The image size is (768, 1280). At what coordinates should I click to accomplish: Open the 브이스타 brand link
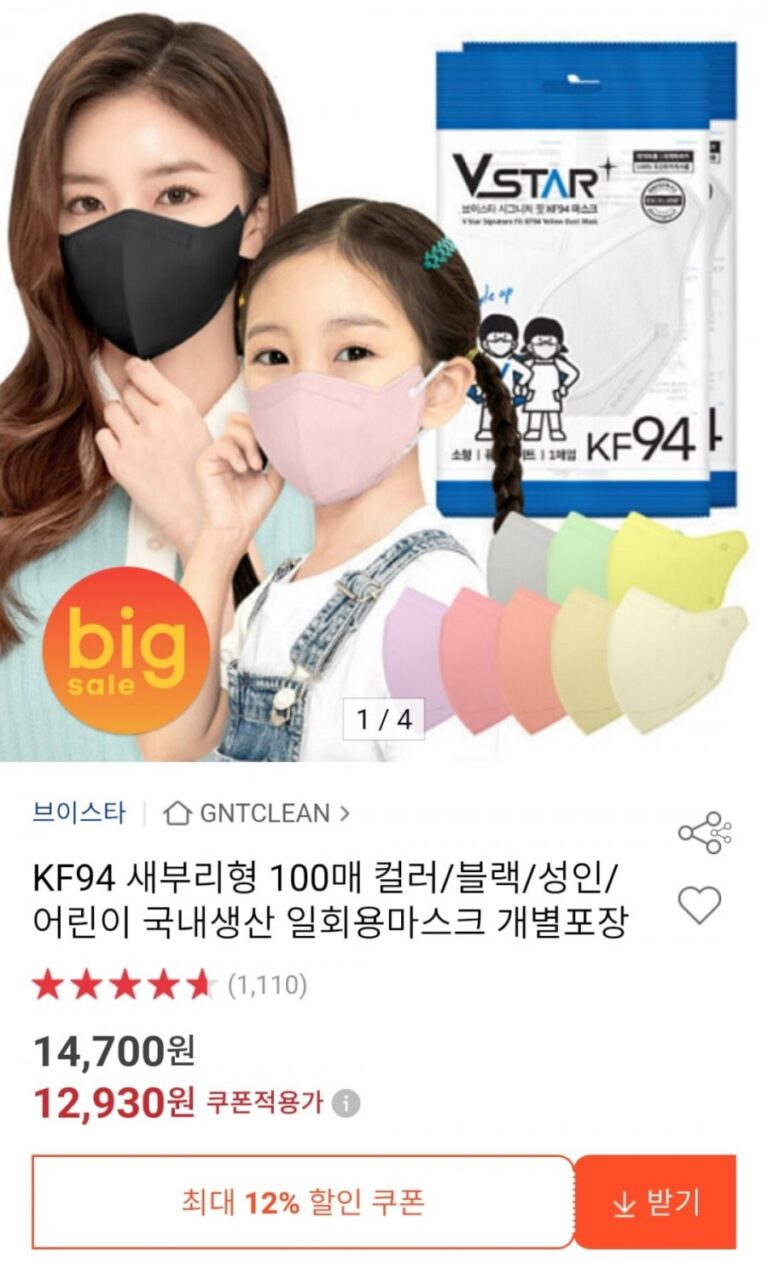[x=79, y=813]
